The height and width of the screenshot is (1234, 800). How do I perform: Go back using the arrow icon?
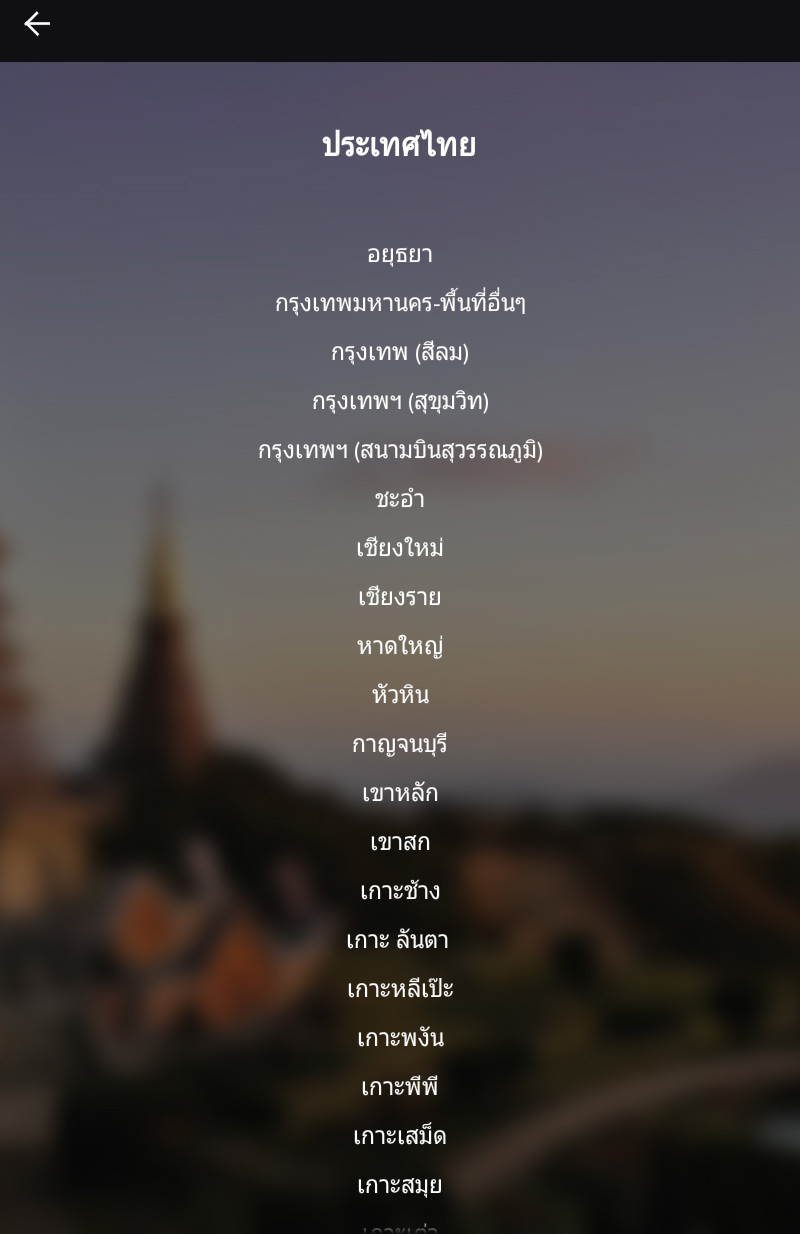coord(37,24)
